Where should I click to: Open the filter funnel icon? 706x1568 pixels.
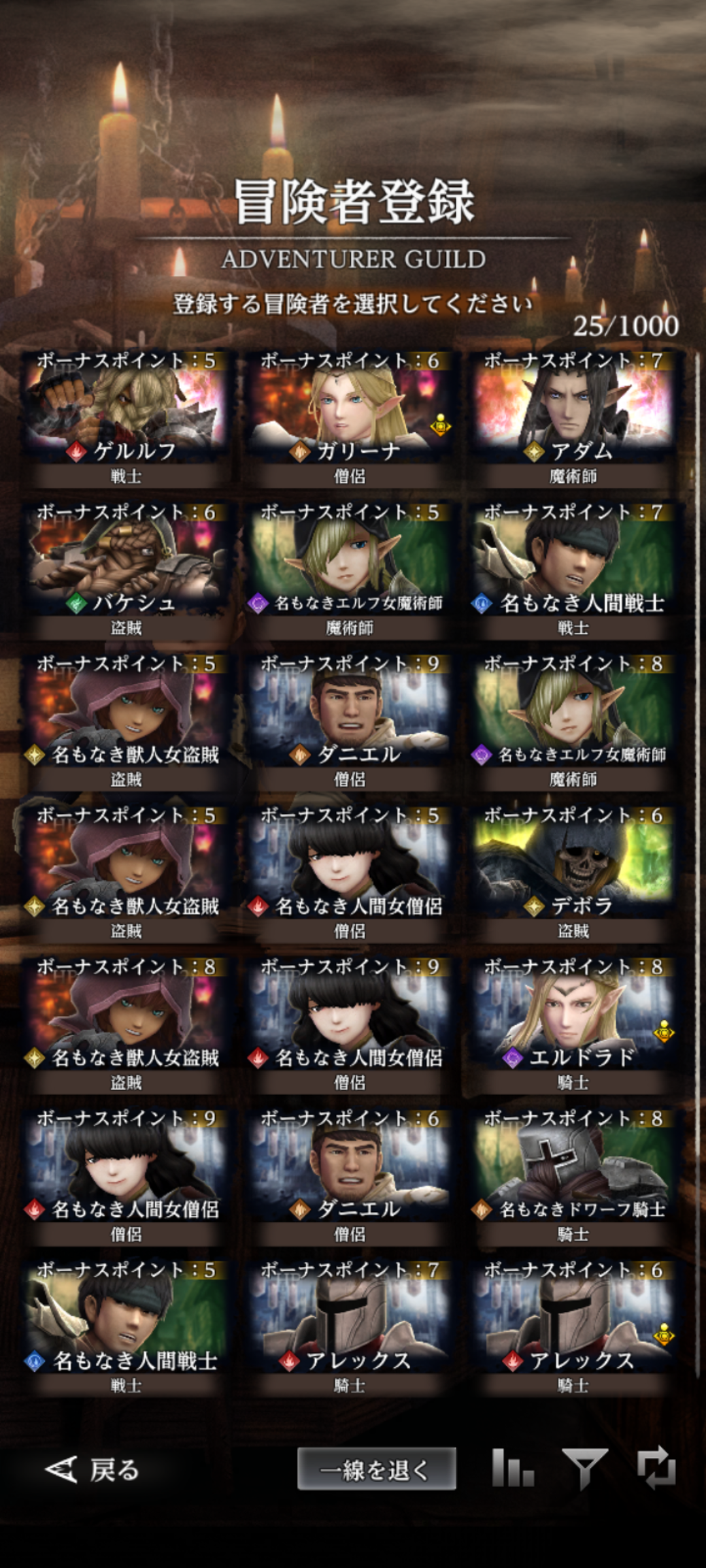point(584,1469)
